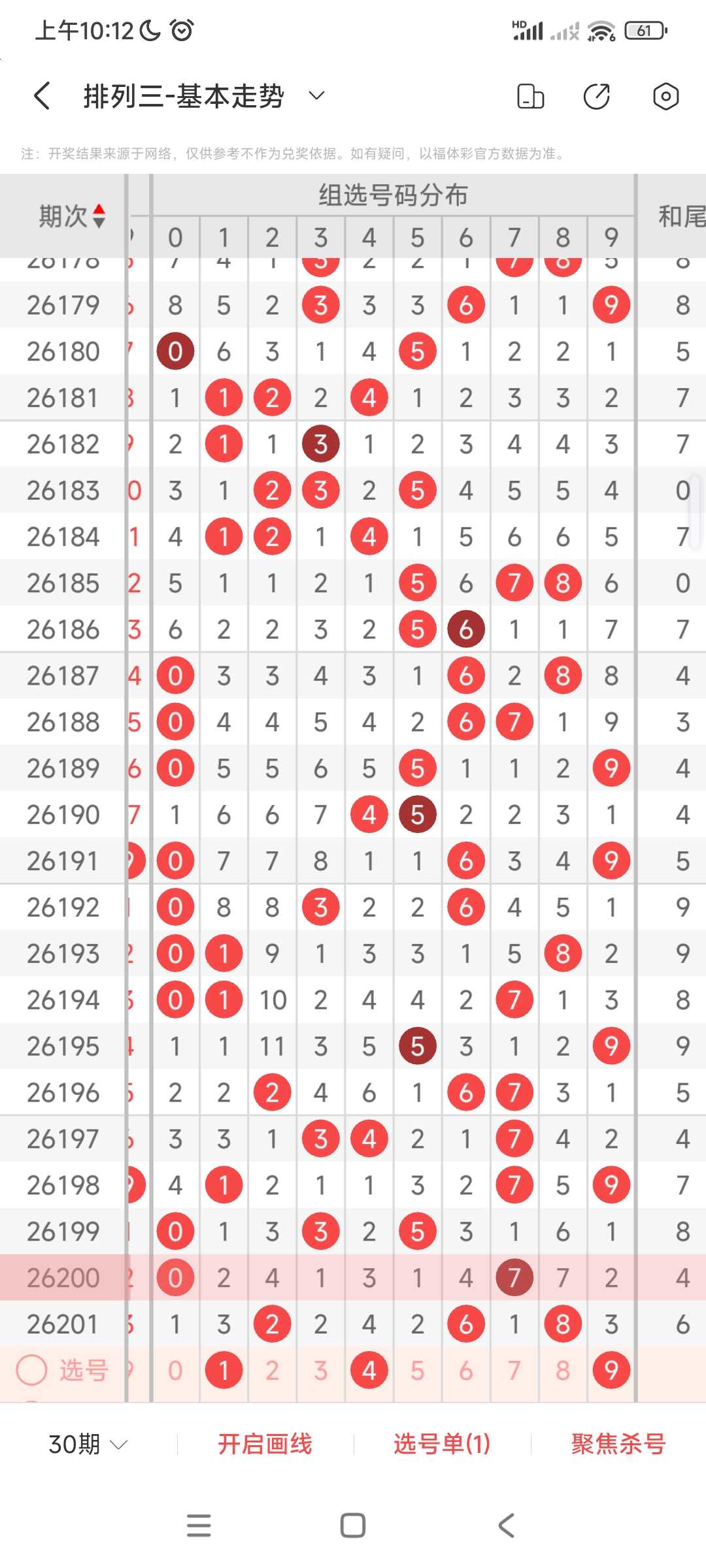
Task: Deselect number 9 in 选号 row
Action: 611,1370
